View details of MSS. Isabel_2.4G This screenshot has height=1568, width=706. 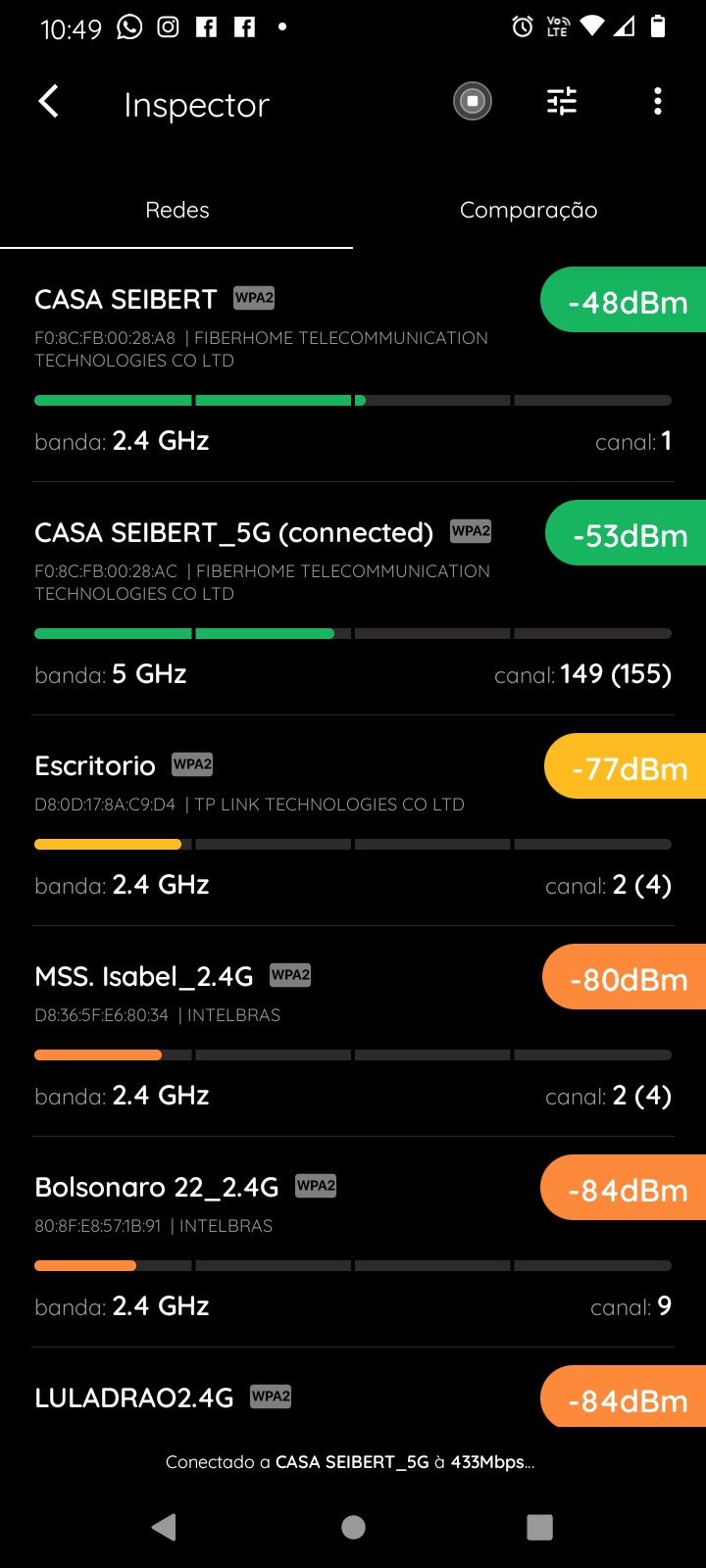pos(294,1032)
